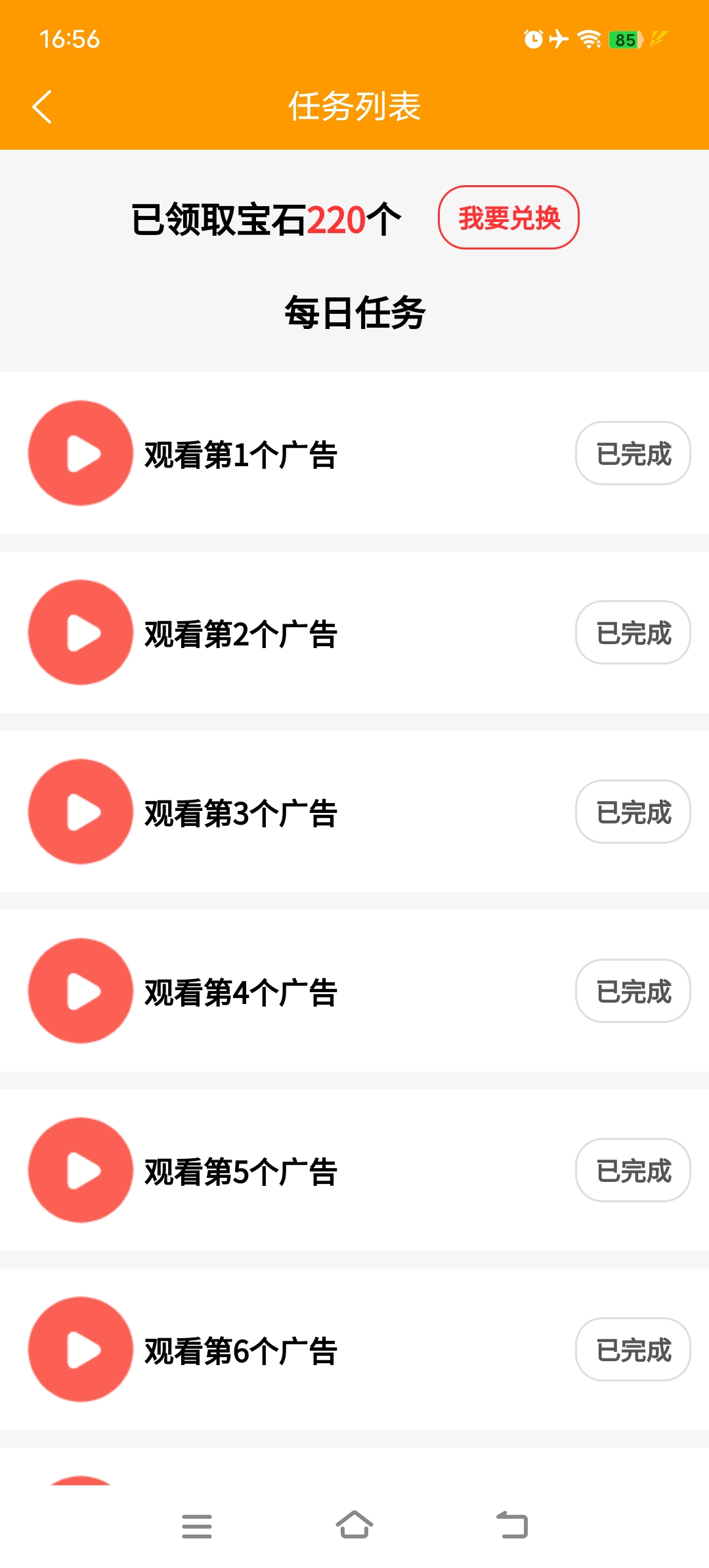This screenshot has width=709, height=1568.
Task: Tap 已完成 for 观看第3个广告
Action: tap(633, 812)
